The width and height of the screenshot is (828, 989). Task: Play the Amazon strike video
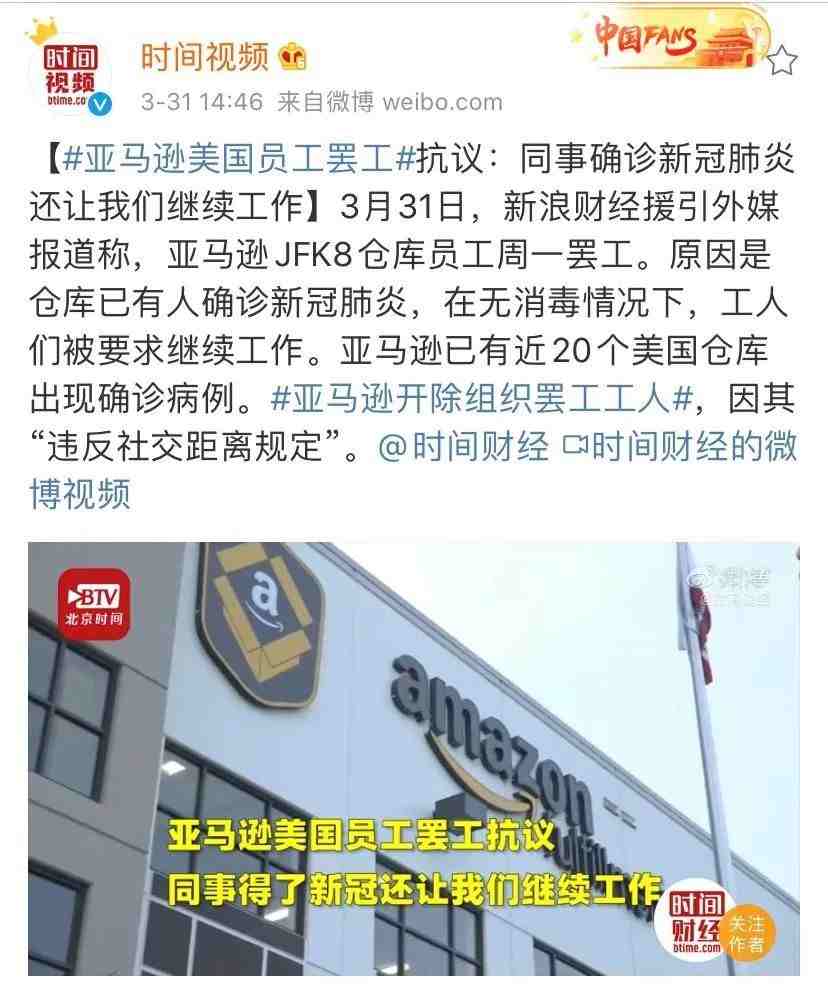(413, 758)
